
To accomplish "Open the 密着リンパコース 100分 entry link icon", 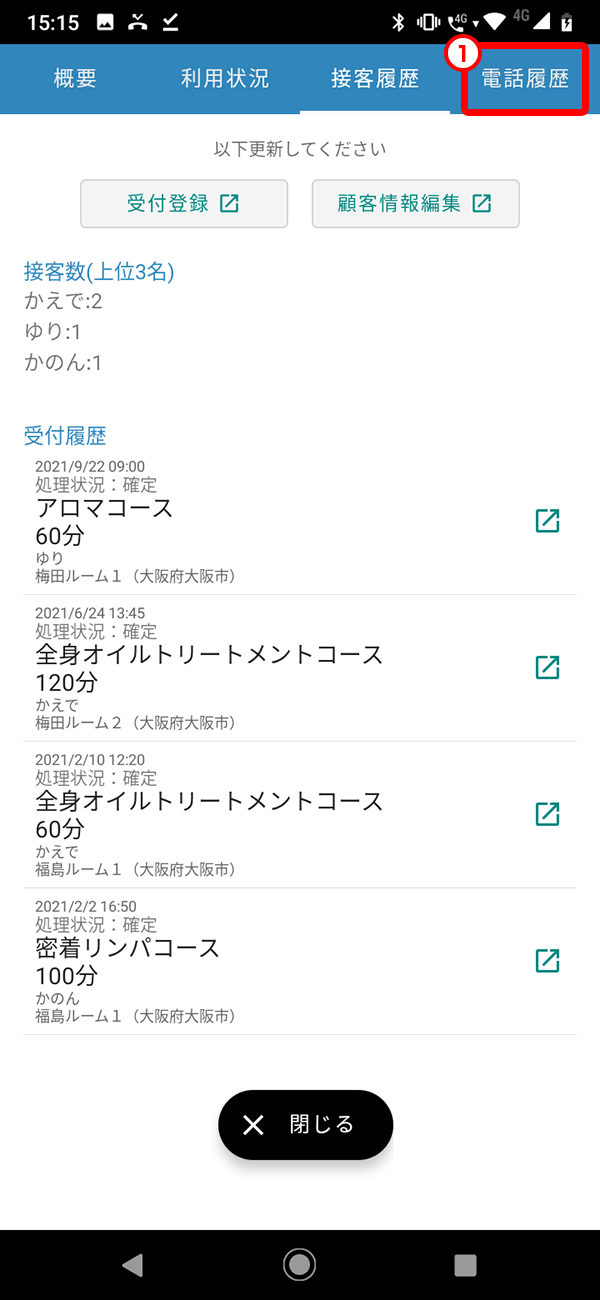I will coord(547,961).
